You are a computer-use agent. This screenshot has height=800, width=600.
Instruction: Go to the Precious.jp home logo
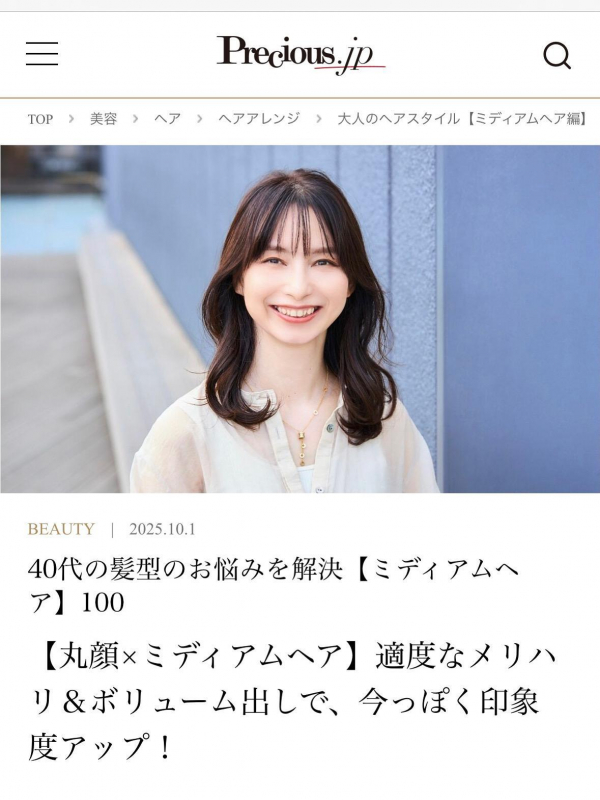point(300,54)
